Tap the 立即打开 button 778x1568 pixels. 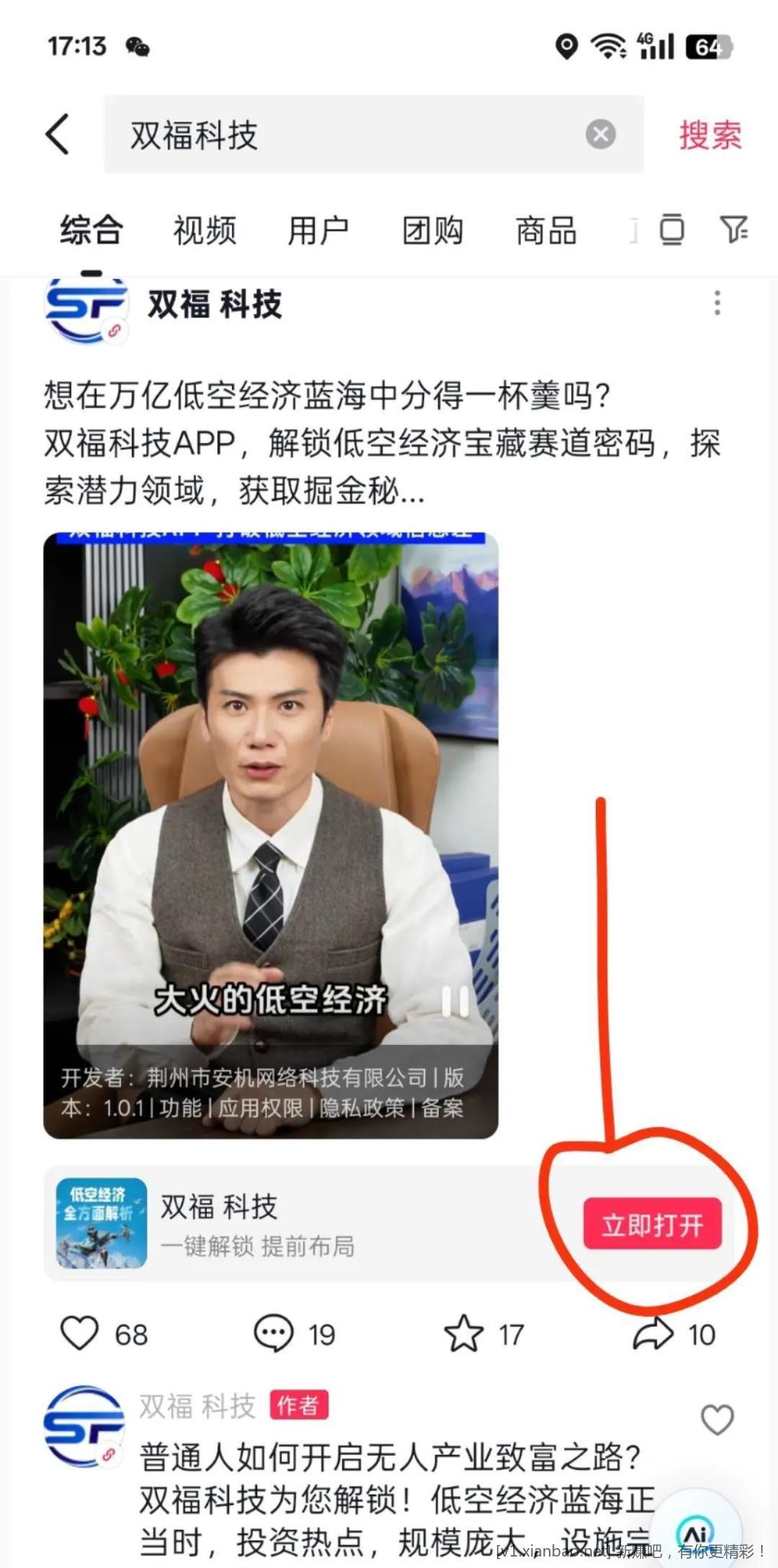pyautogui.click(x=652, y=1225)
